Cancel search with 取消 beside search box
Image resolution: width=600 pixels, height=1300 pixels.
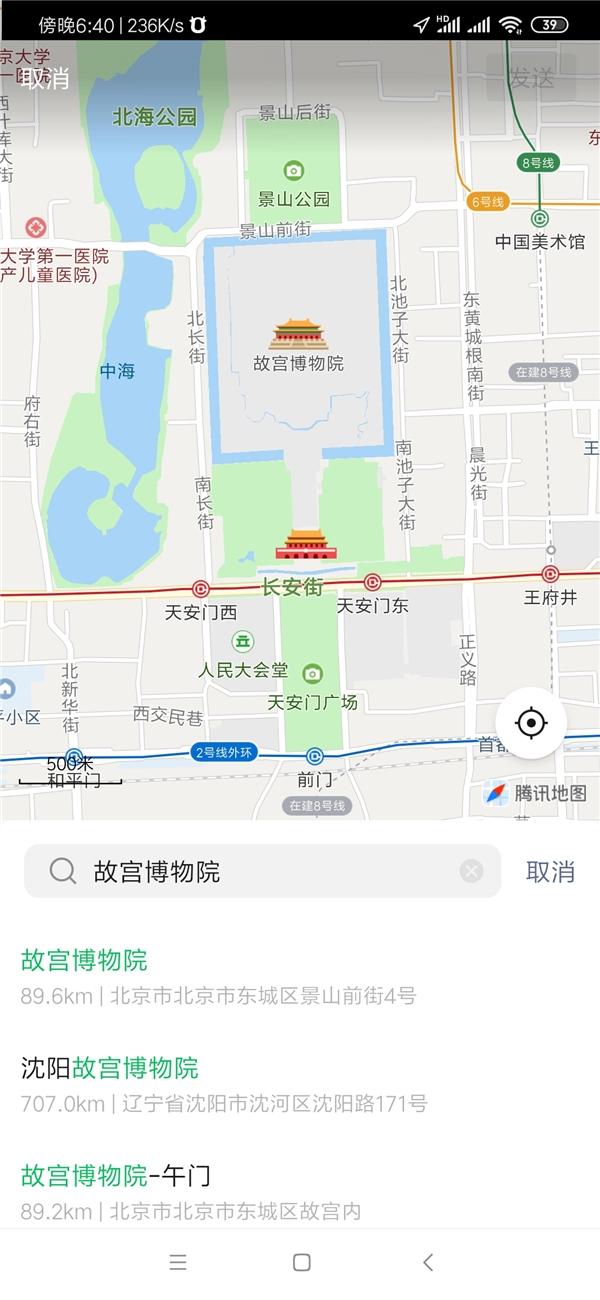tap(550, 872)
